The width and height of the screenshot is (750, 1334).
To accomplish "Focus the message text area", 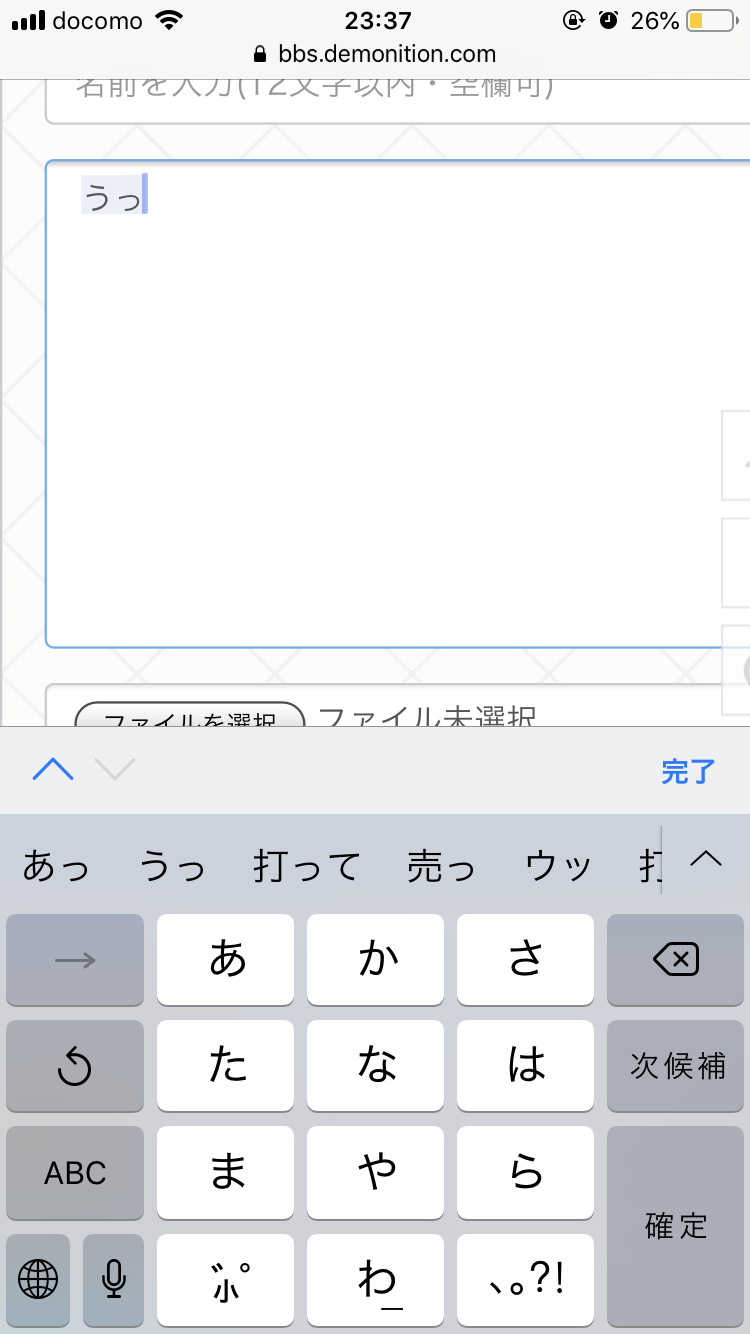I will point(400,400).
